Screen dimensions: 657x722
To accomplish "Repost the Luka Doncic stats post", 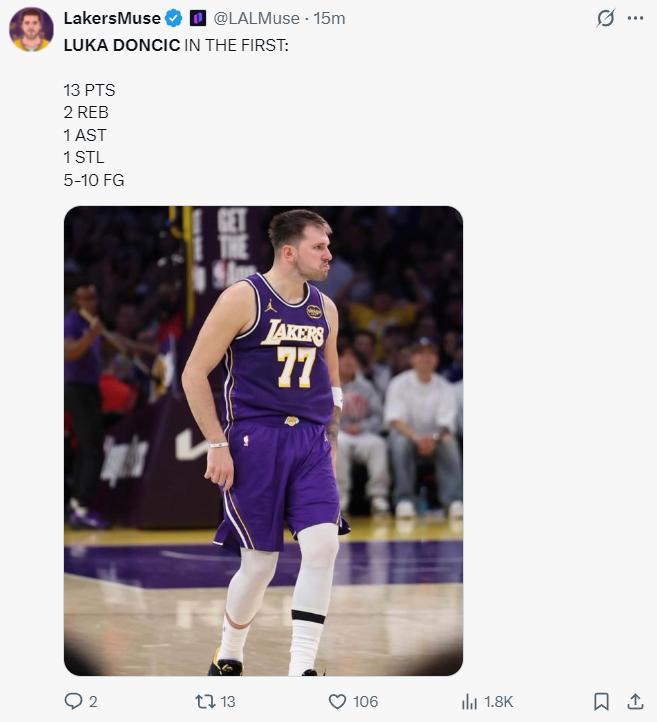I will coord(206,701).
